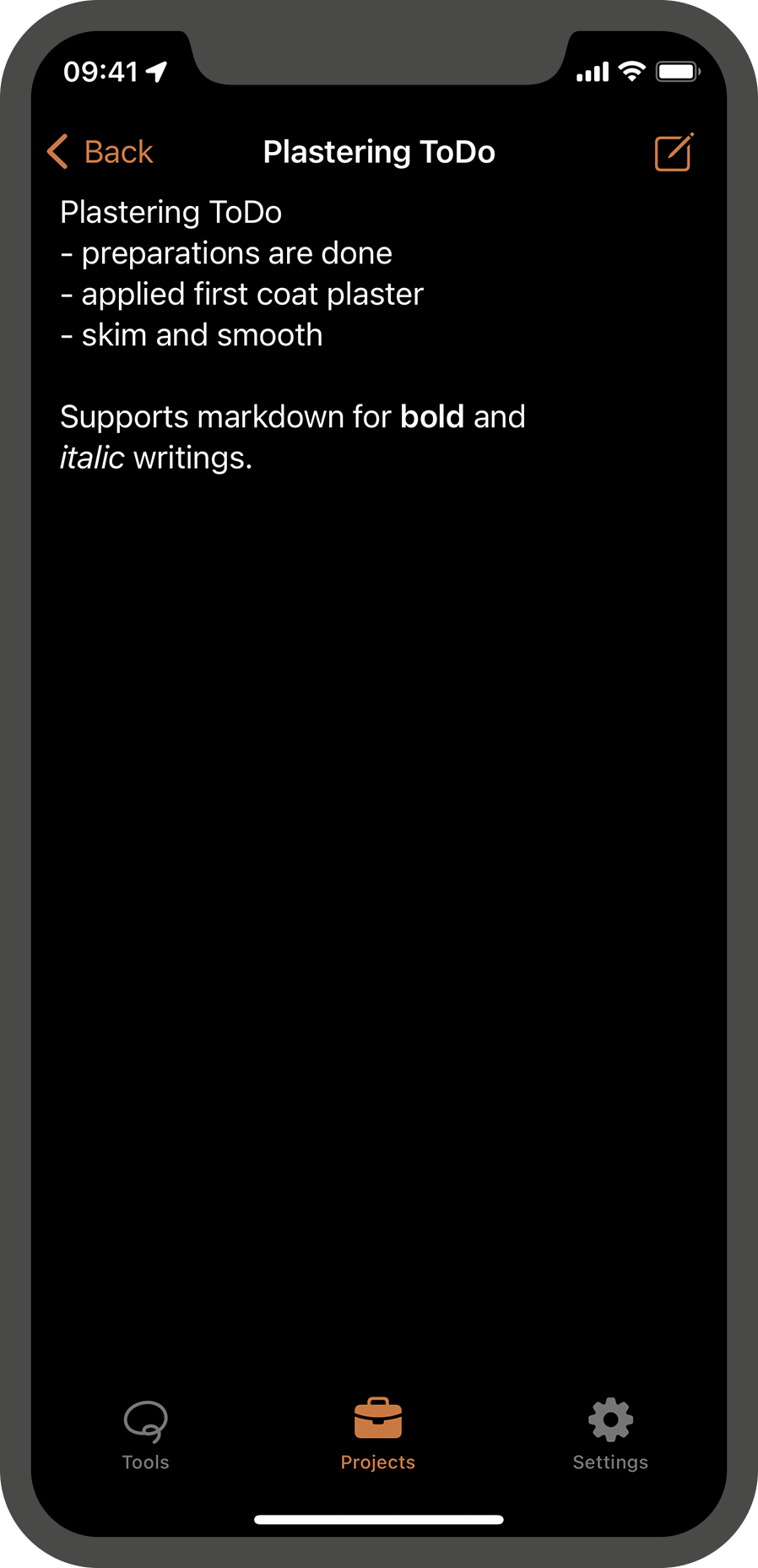
Task: Edit the Plastering ToDo note
Action: click(674, 152)
